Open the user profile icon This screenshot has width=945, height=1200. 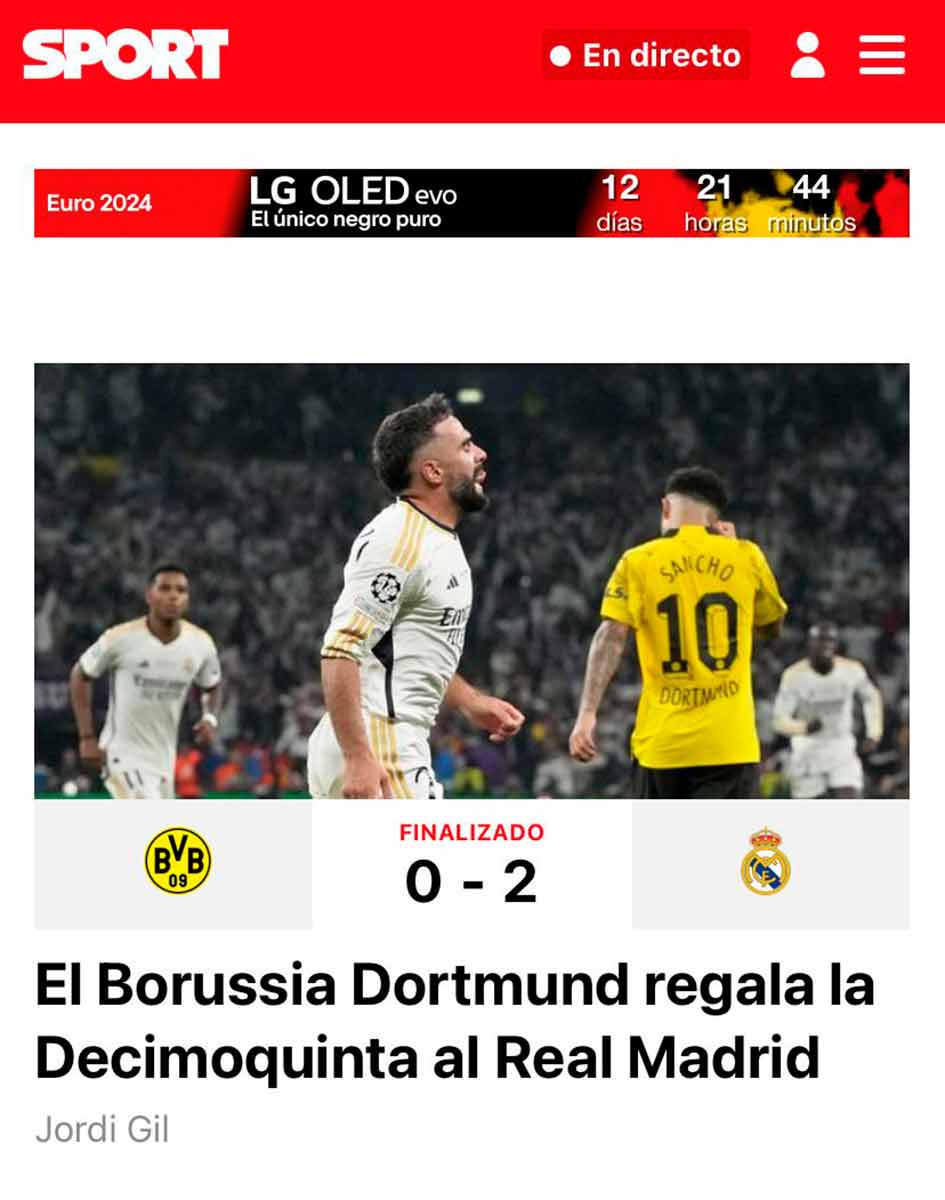pyautogui.click(x=807, y=55)
